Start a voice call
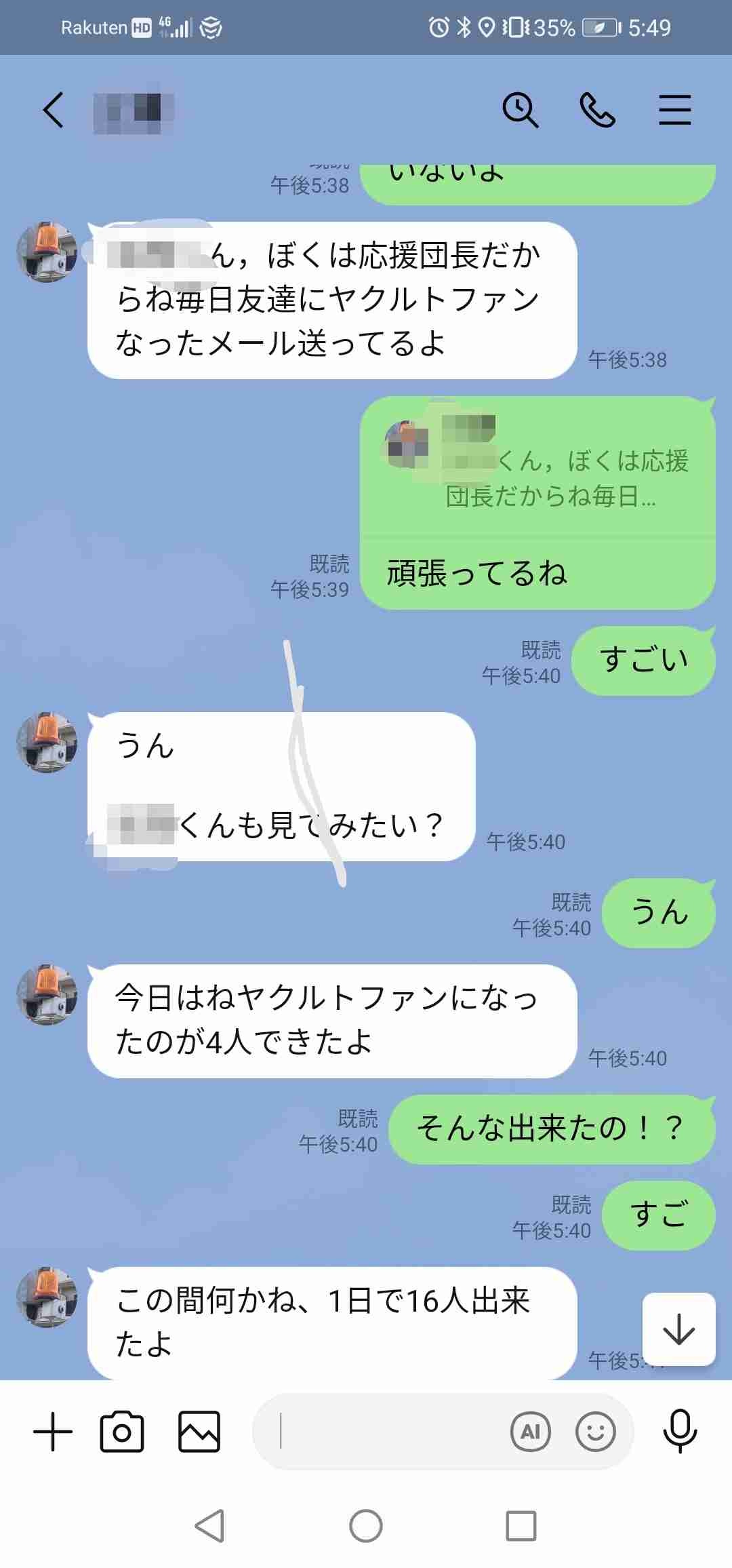Screen dimensions: 732x1568 pyautogui.click(x=597, y=110)
